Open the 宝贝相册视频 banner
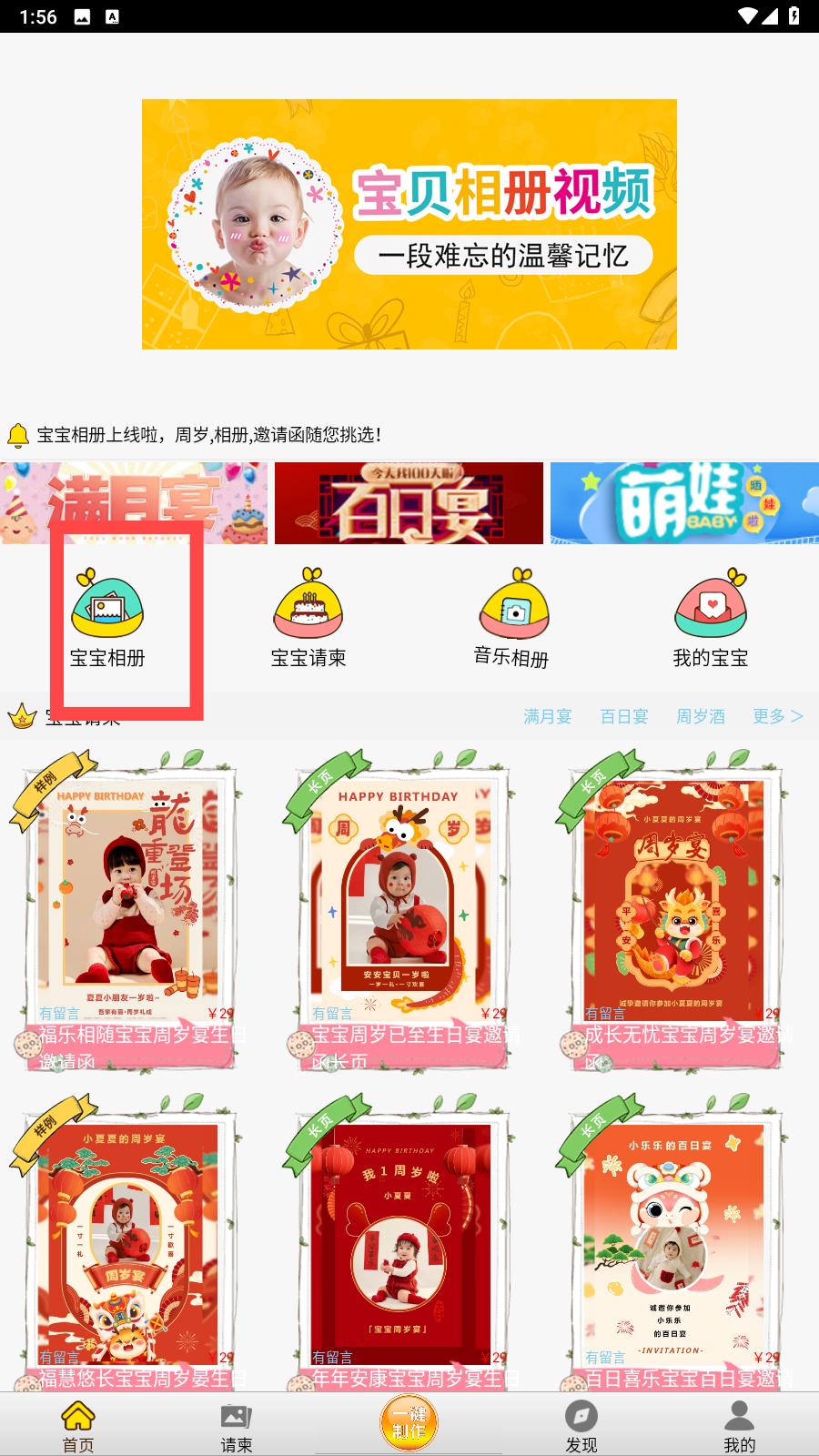The height and width of the screenshot is (1456, 819). pyautogui.click(x=409, y=224)
